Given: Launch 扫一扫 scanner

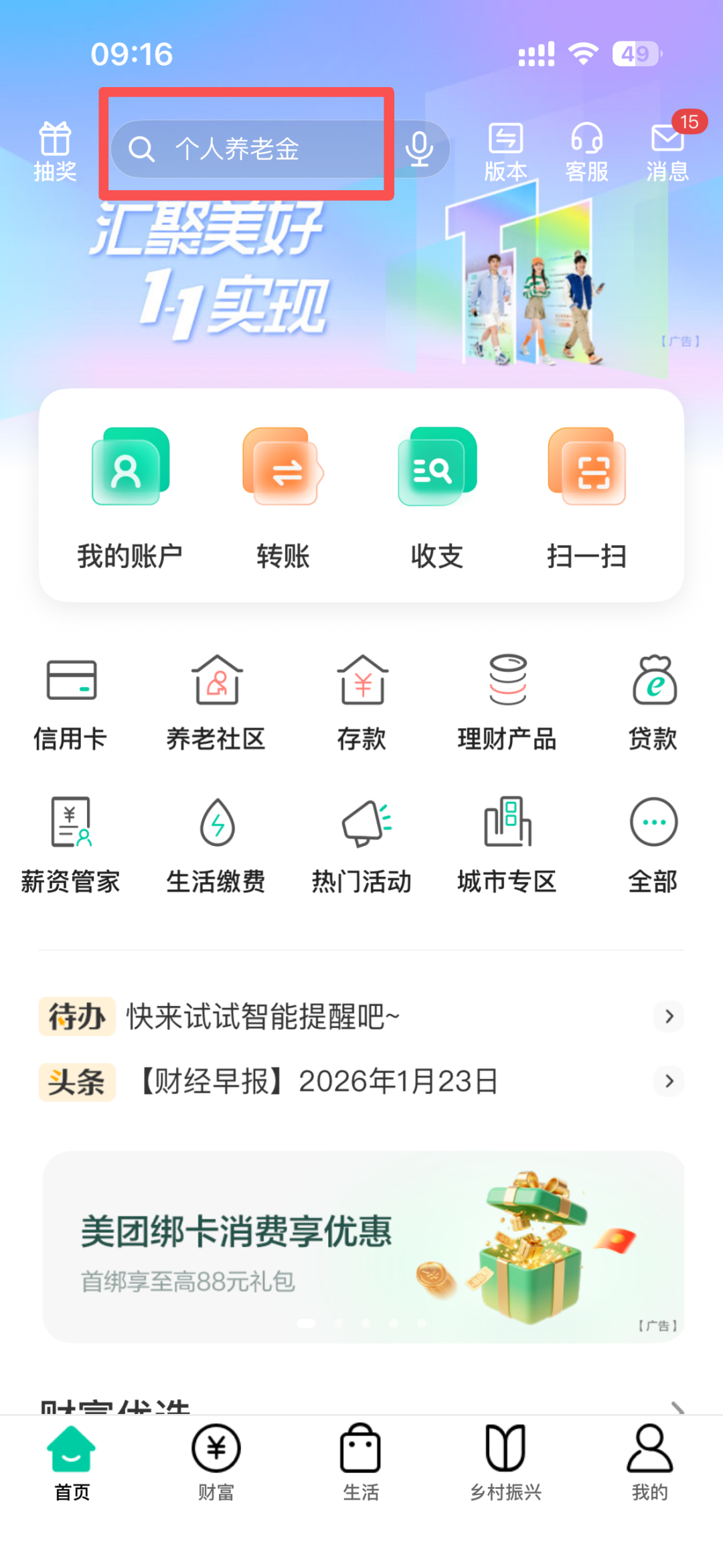Looking at the screenshot, I should pos(587,497).
